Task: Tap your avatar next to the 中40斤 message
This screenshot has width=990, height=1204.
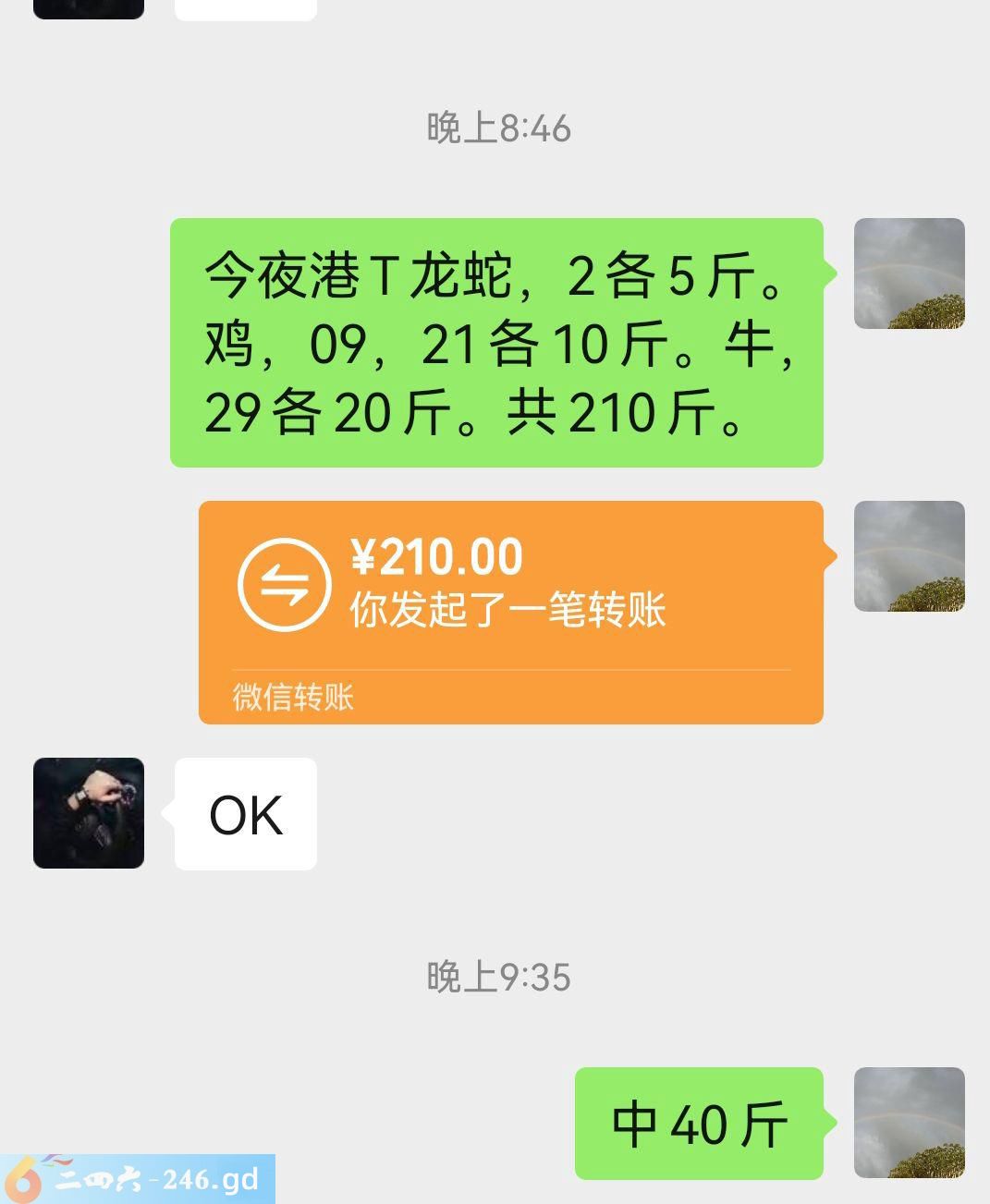Action: click(x=909, y=1123)
